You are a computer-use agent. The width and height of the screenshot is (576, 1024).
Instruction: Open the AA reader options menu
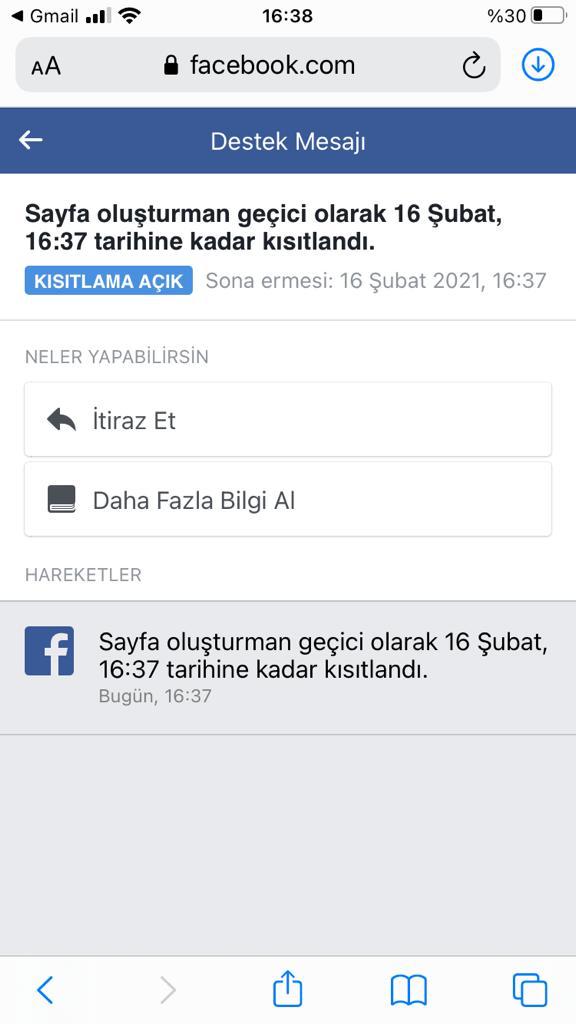pos(46,66)
